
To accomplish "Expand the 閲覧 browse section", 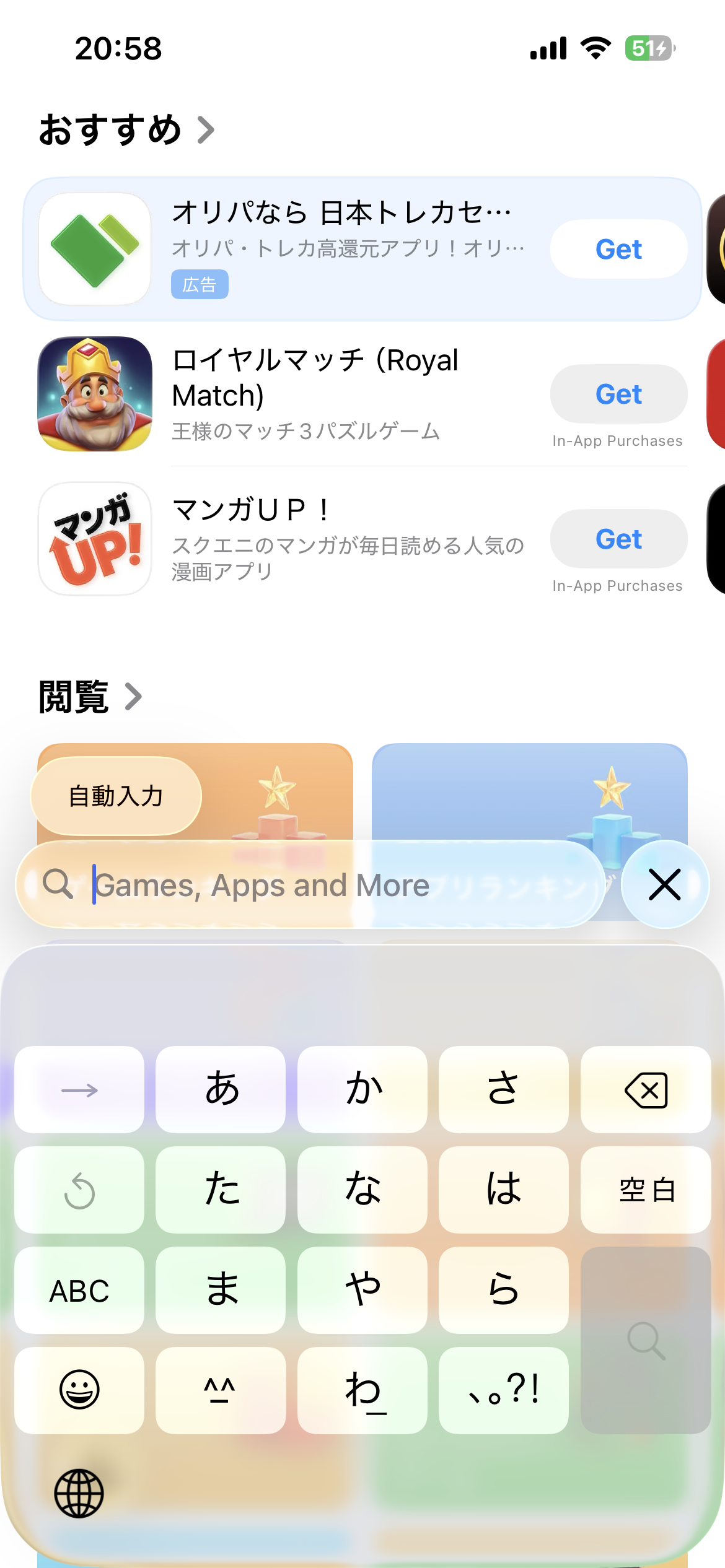I will [x=90, y=697].
